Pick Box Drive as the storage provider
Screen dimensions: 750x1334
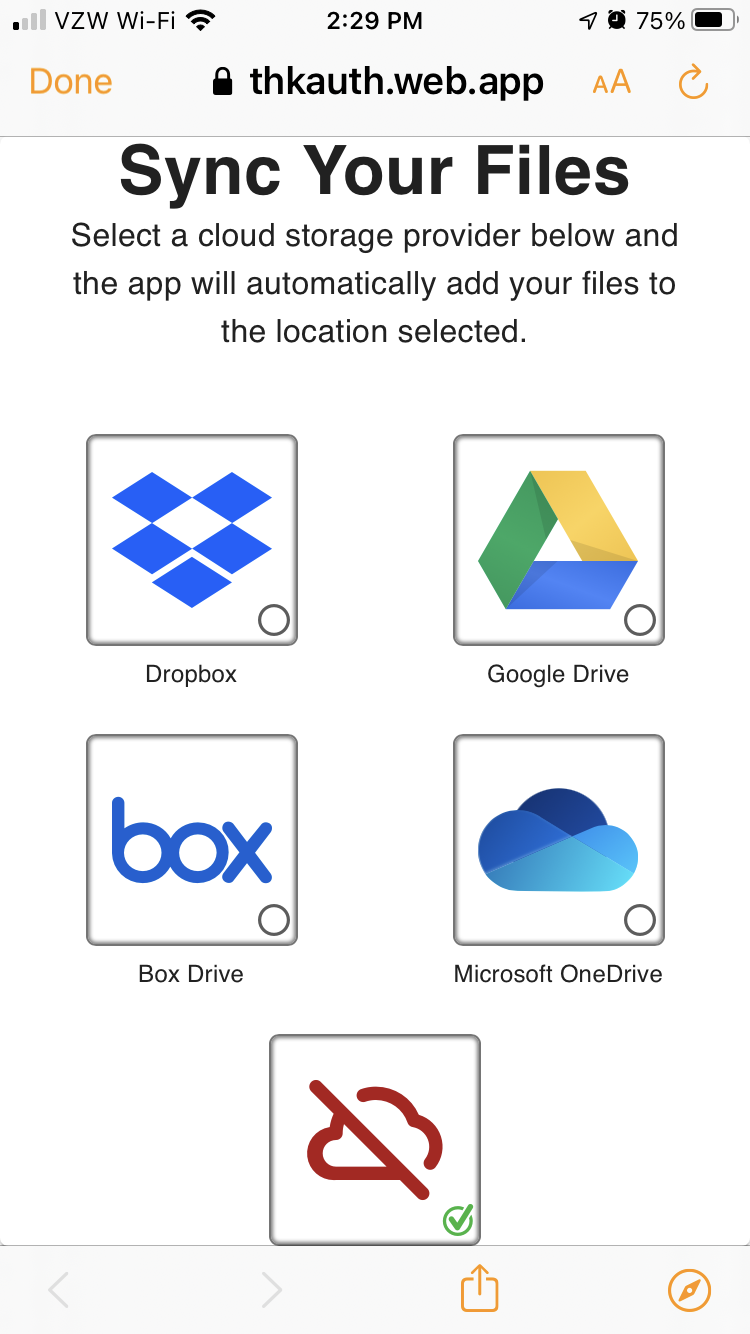192,840
